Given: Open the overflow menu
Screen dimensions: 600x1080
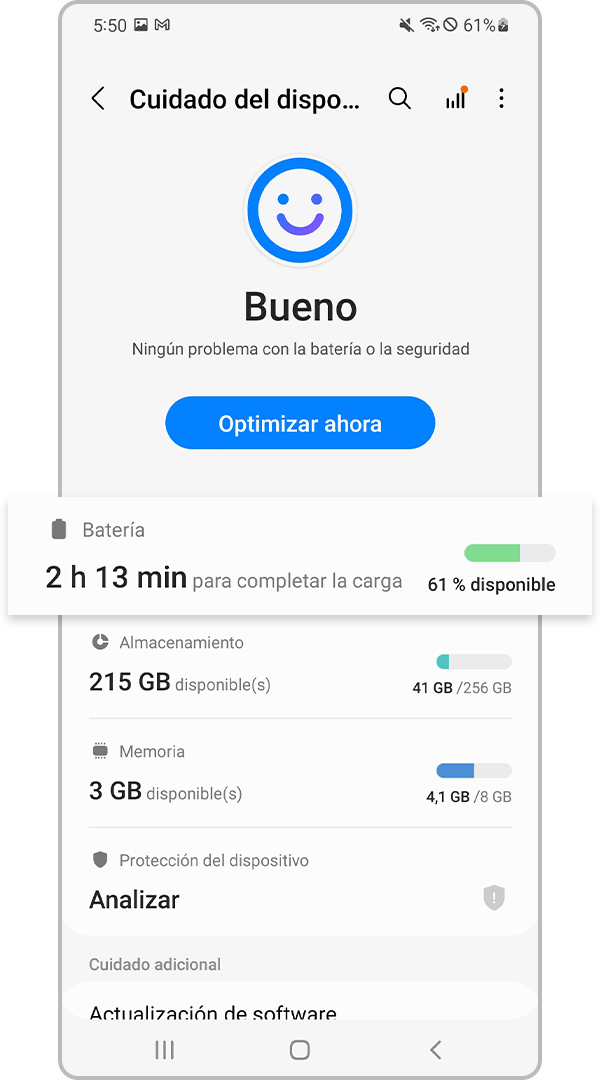Looking at the screenshot, I should click(501, 99).
